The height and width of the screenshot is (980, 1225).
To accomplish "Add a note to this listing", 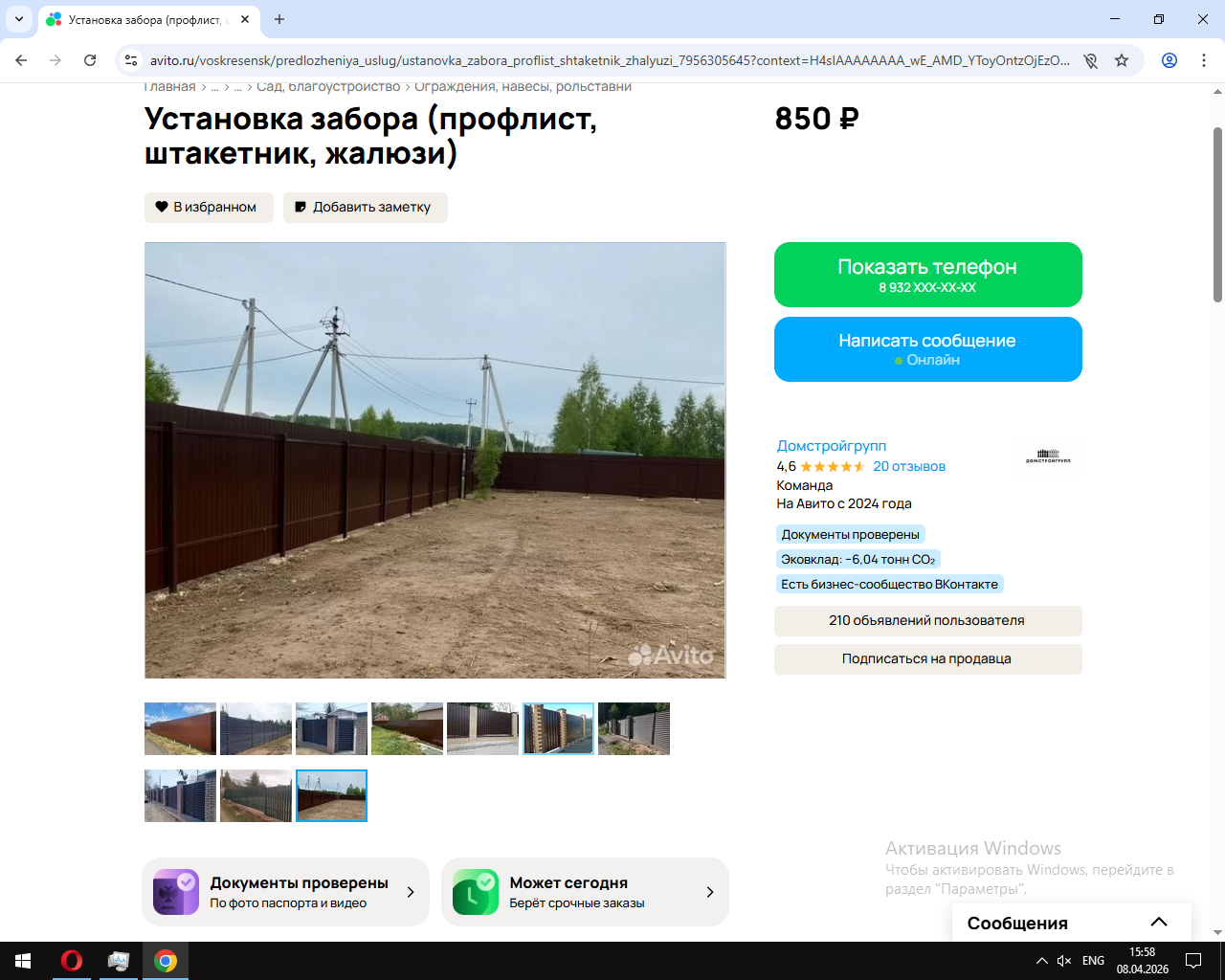I will 365,208.
